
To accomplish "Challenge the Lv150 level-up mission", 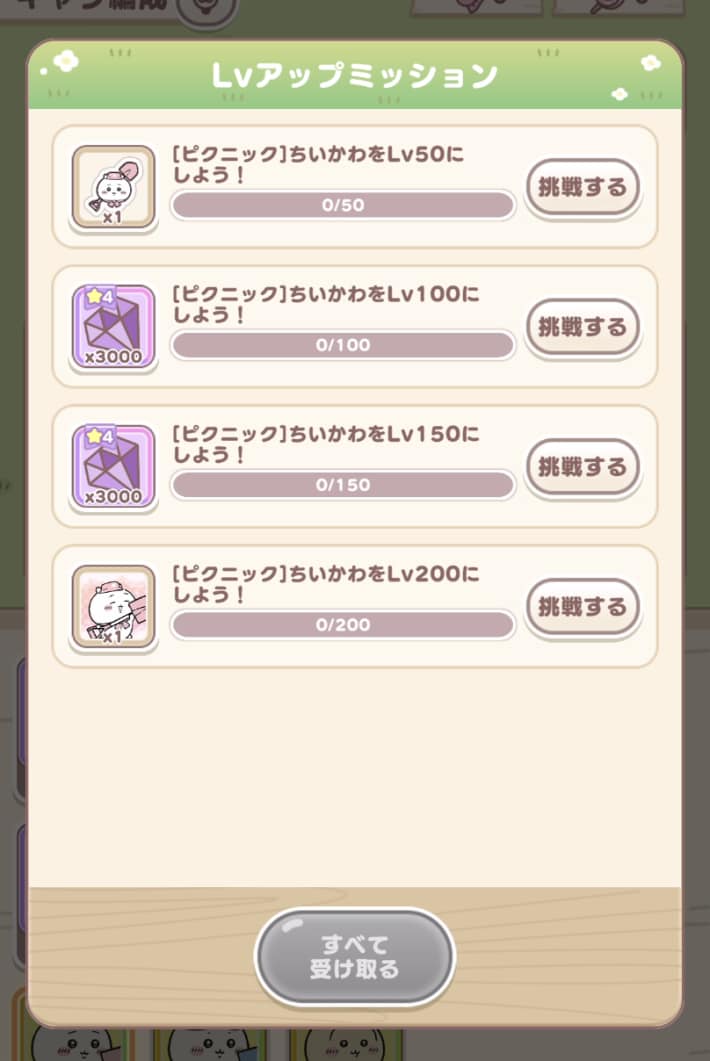I will [x=582, y=467].
